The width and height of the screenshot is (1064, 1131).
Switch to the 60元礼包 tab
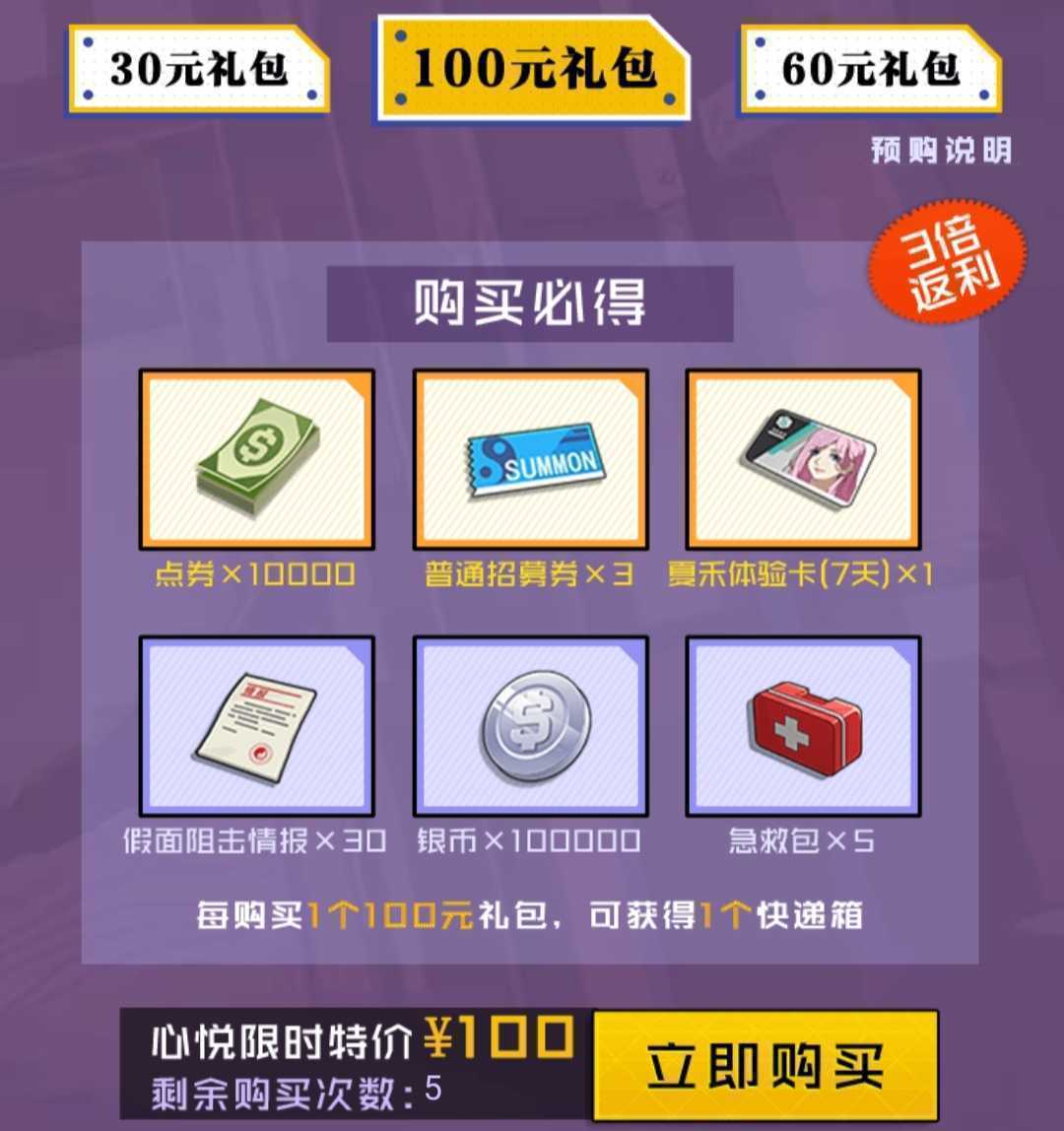870,69
